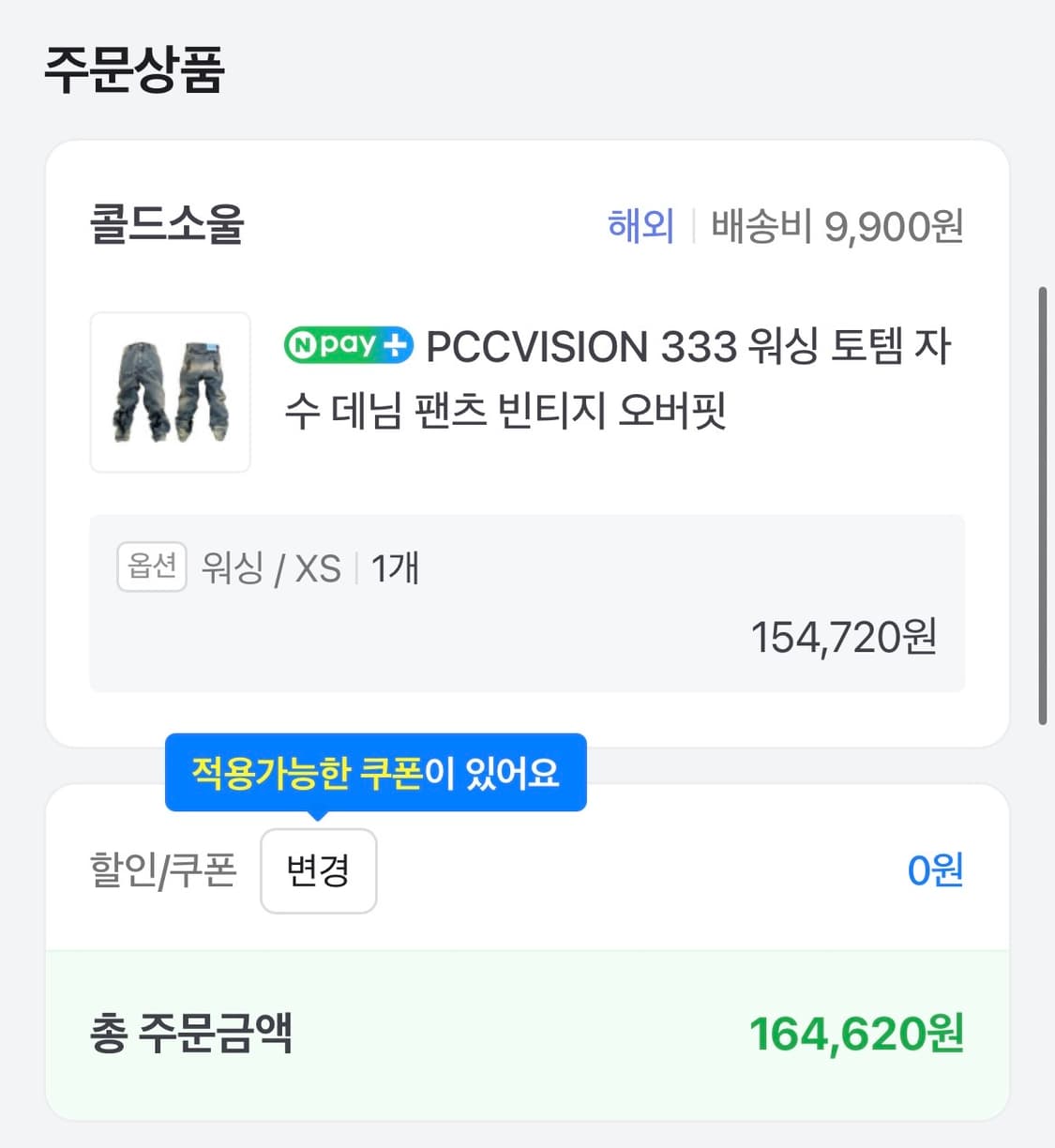
Task: Click the product jeans thumbnail image
Action: pos(170,393)
